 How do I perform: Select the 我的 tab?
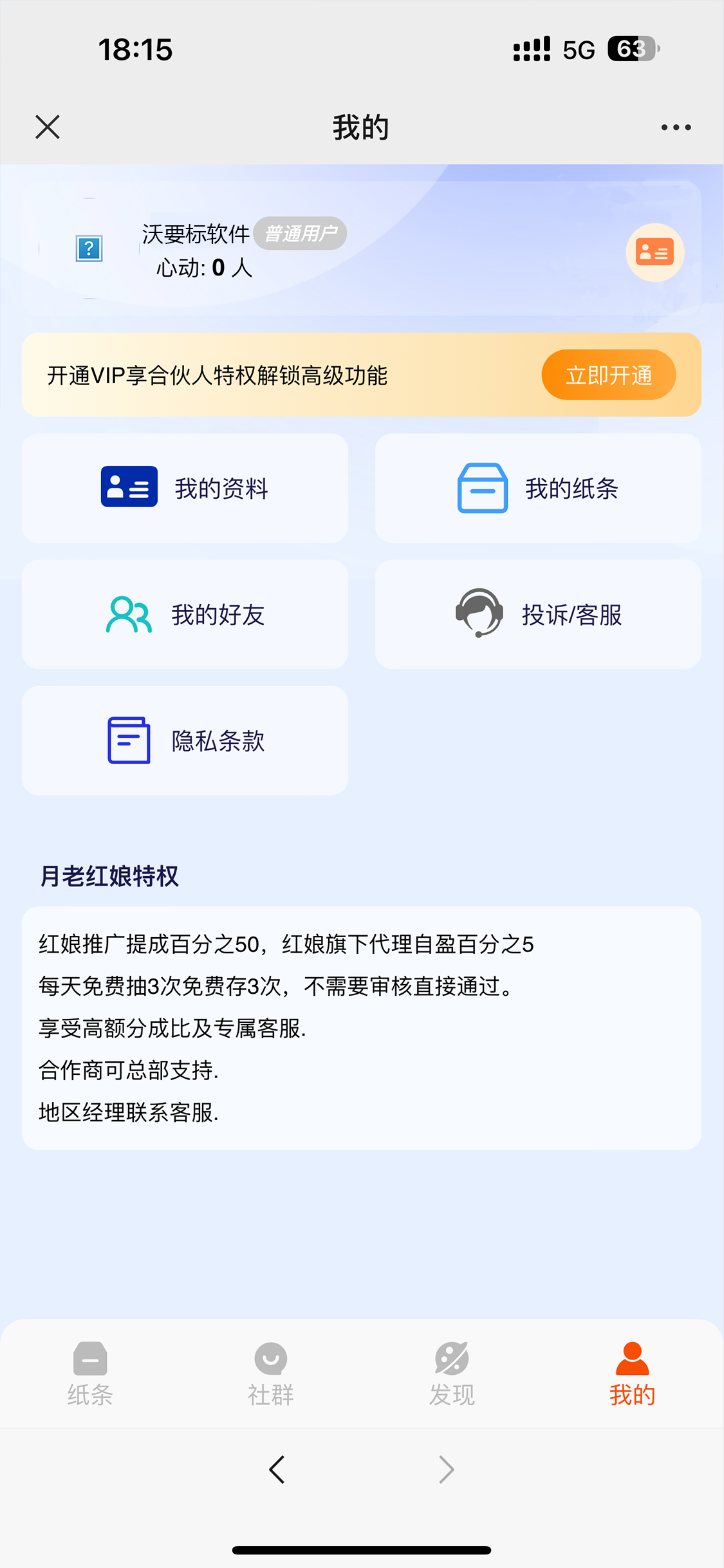click(632, 1374)
